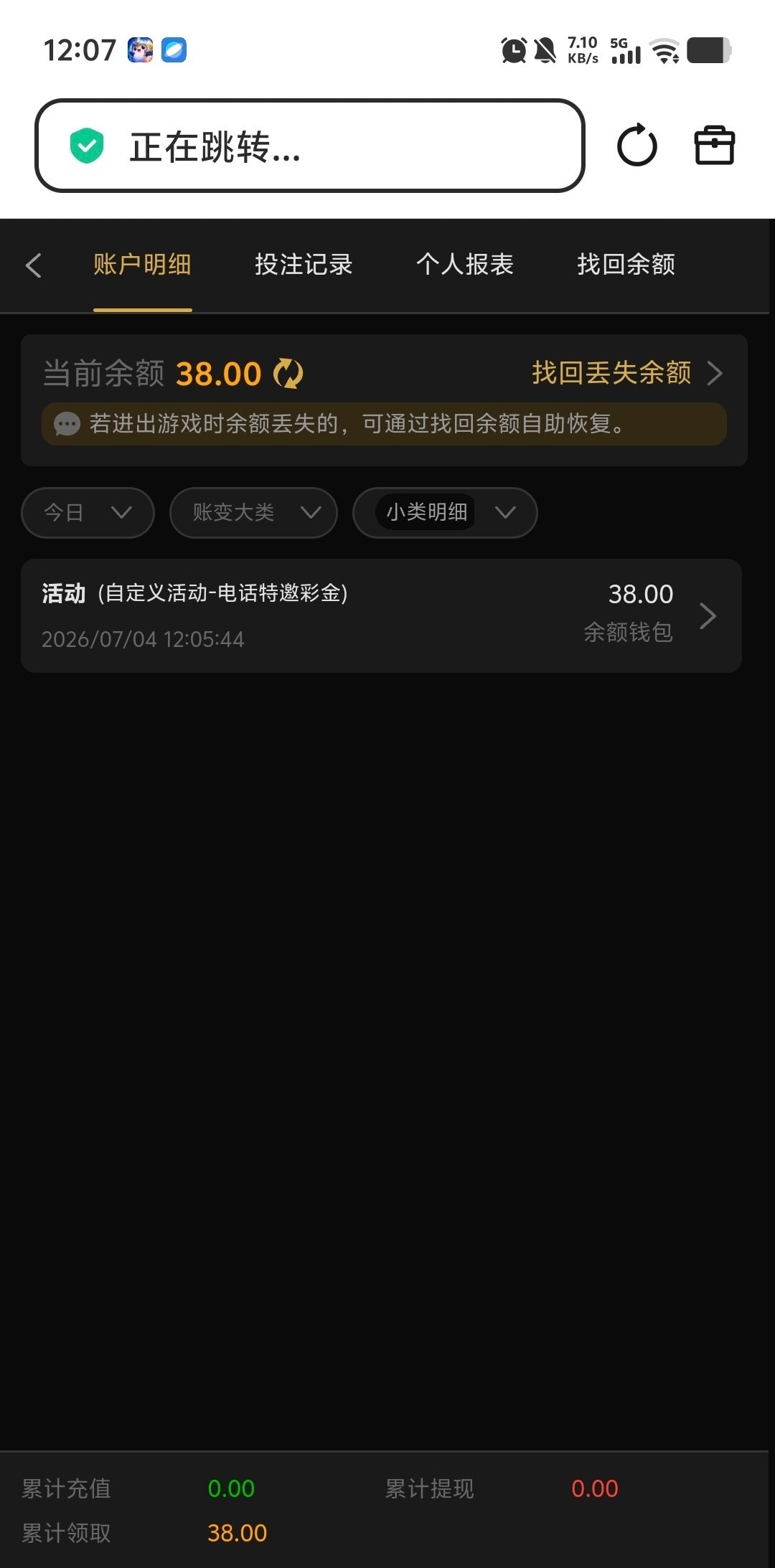Open the 电话特邀彩金 activity record
The height and width of the screenshot is (1568, 775).
pyautogui.click(x=381, y=615)
